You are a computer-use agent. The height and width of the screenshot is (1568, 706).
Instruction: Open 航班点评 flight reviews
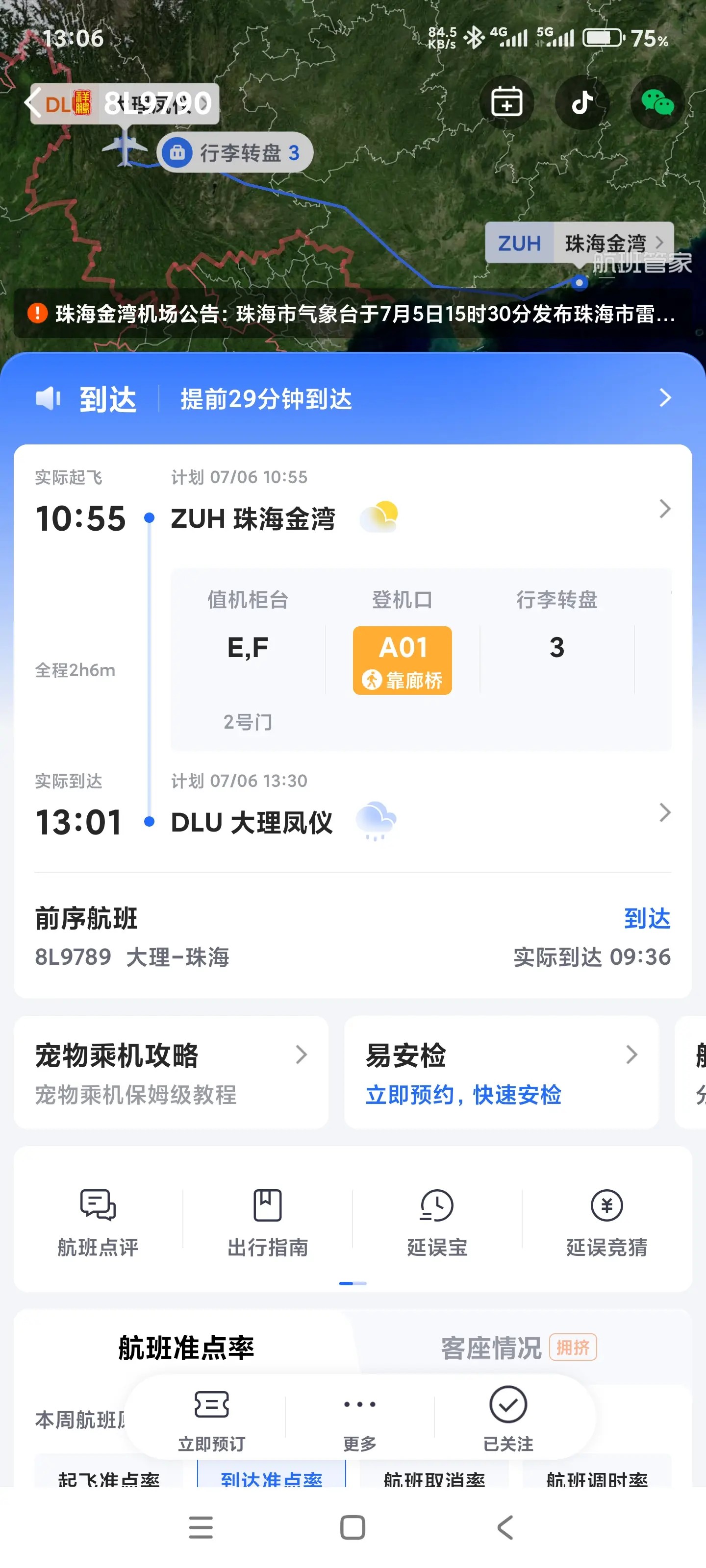point(98,1222)
